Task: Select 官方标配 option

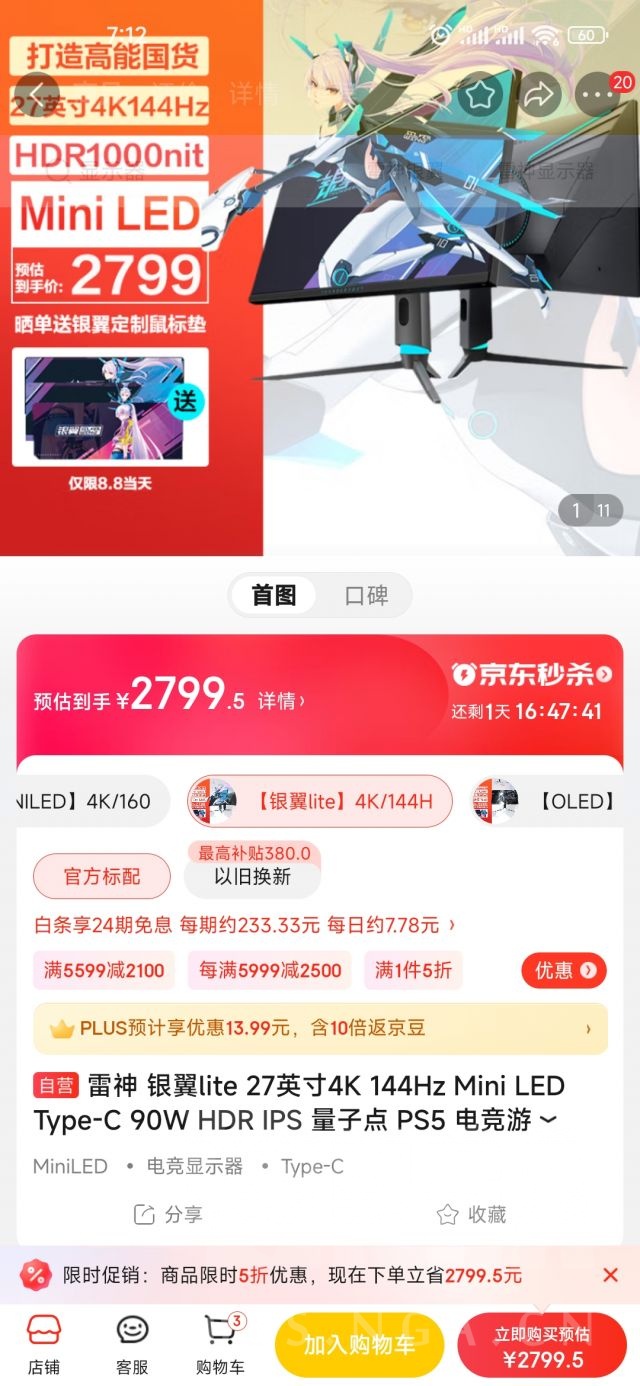Action: (x=102, y=877)
